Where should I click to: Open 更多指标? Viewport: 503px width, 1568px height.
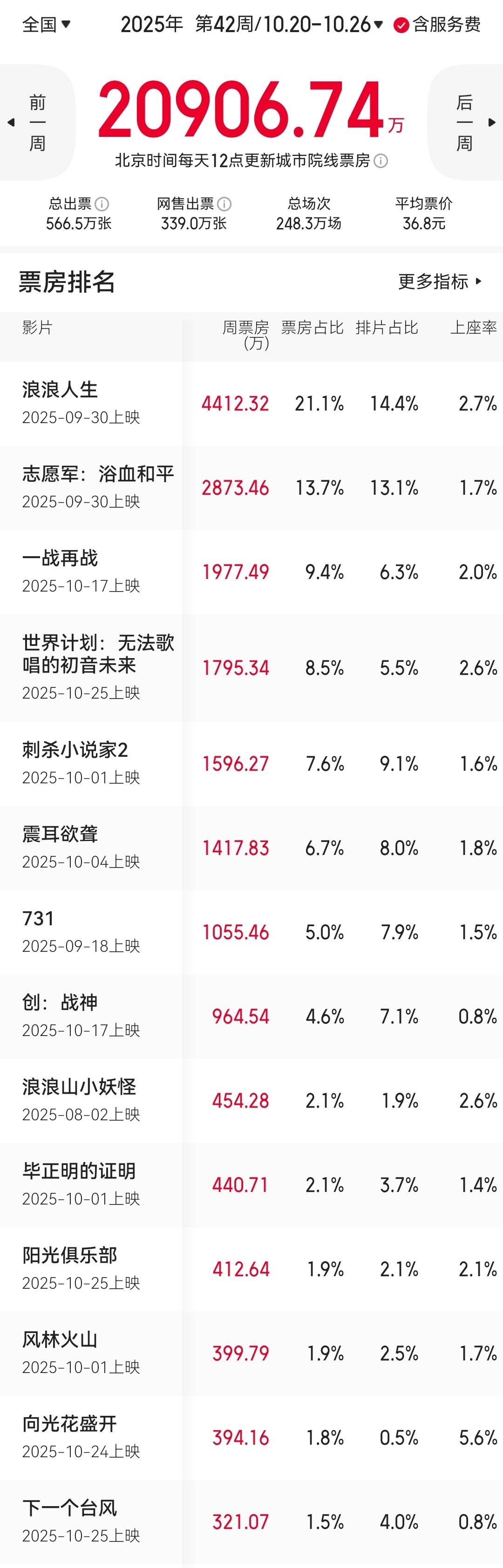(x=440, y=281)
